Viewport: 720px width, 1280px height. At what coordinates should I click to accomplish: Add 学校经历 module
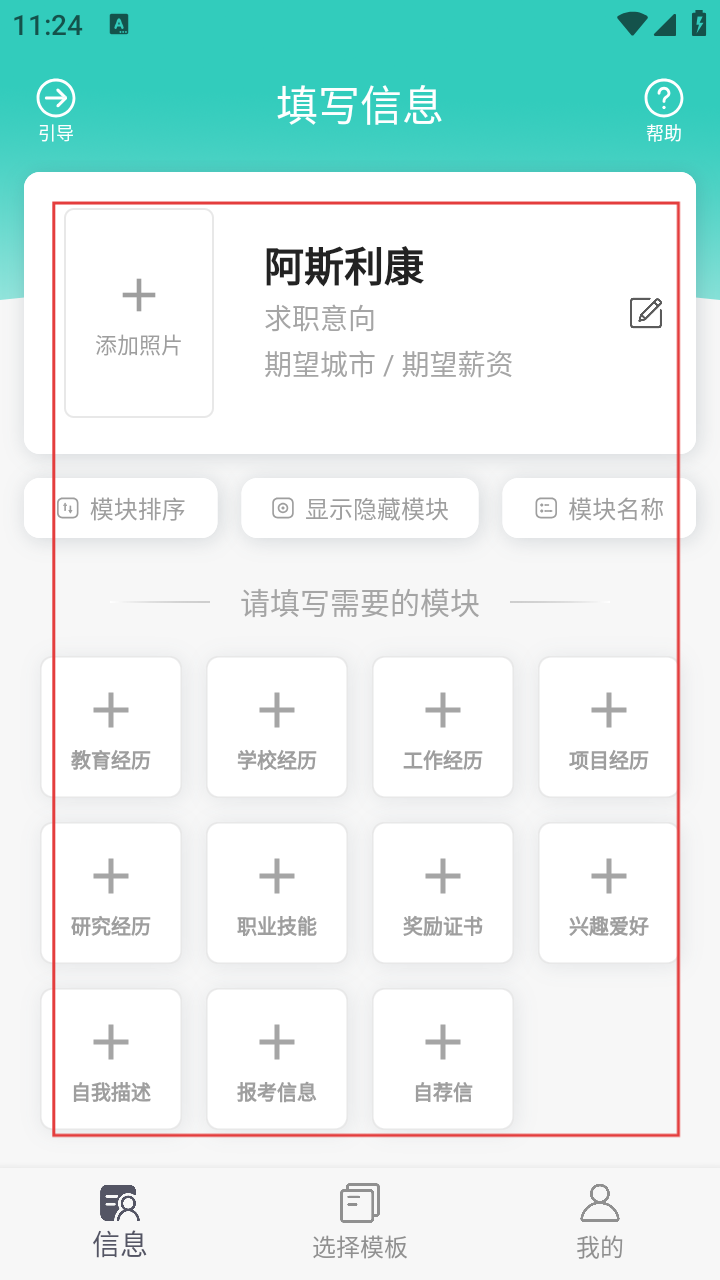277,727
